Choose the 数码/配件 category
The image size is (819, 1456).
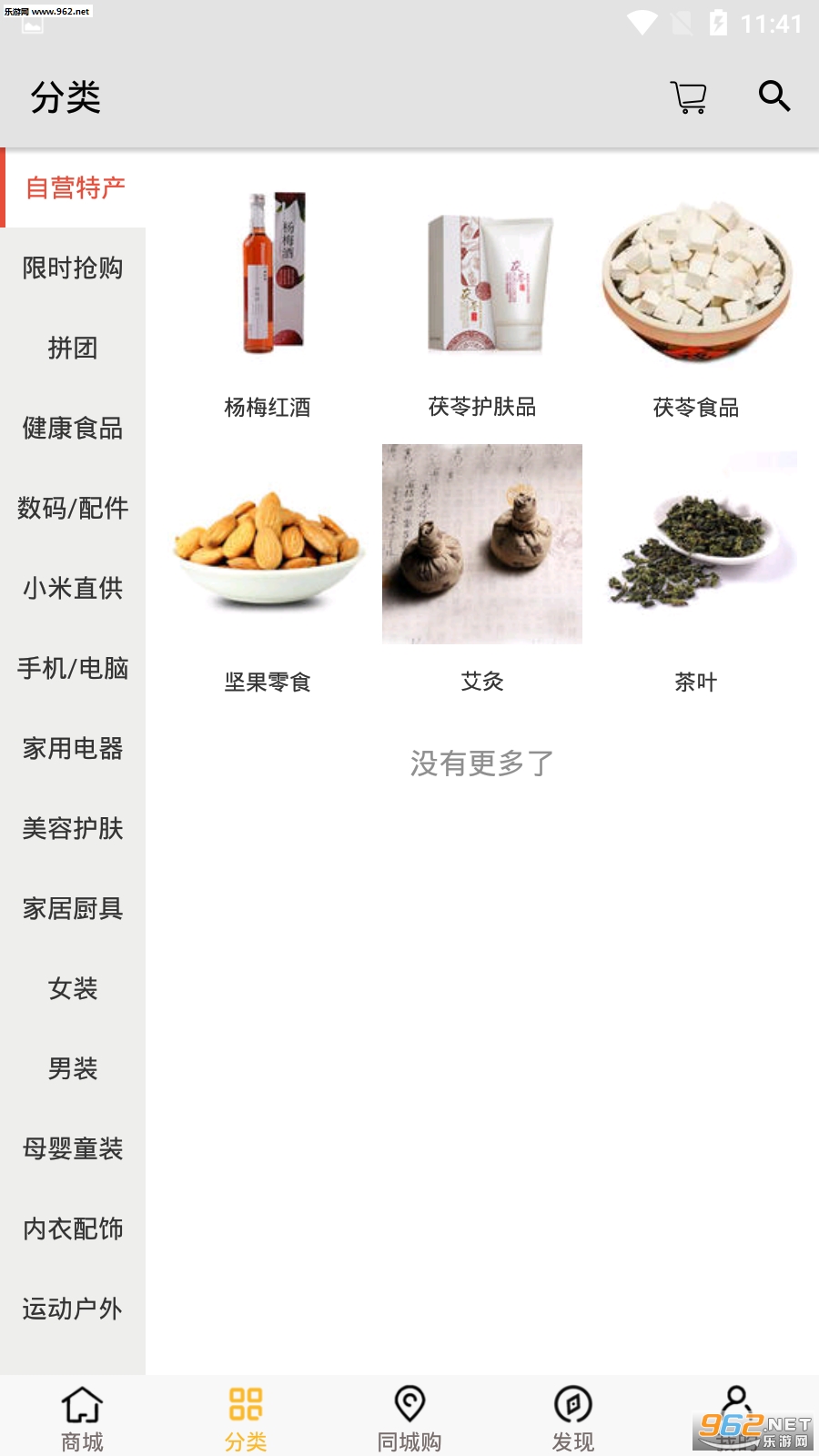(73, 508)
